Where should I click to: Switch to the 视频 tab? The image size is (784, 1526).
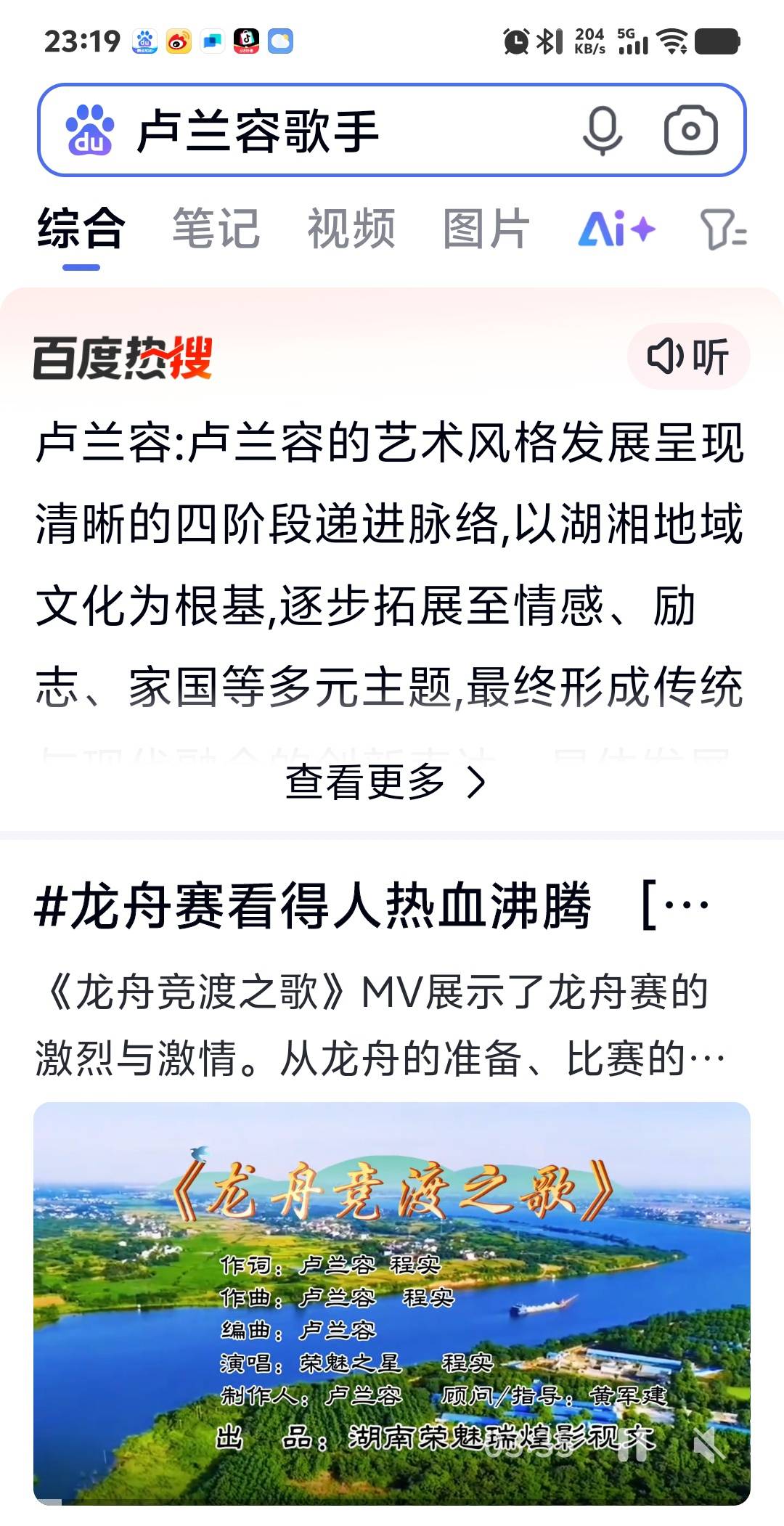point(351,229)
